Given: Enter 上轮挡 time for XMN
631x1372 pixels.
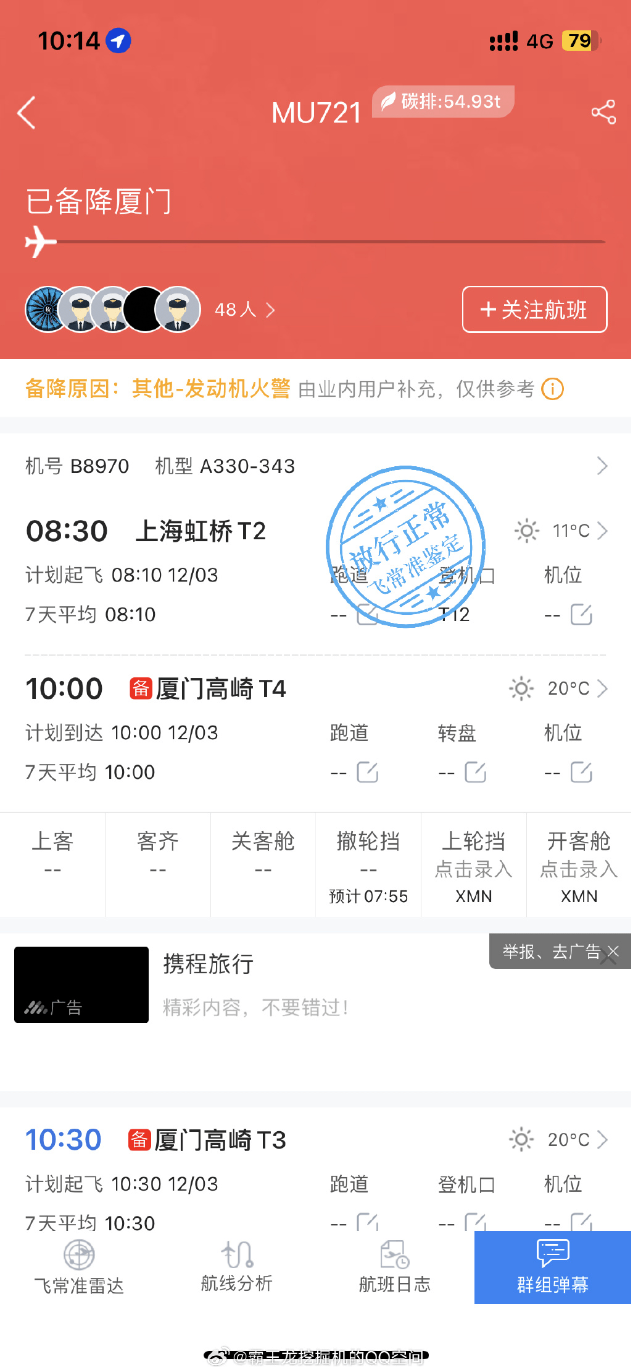Looking at the screenshot, I should (473, 868).
